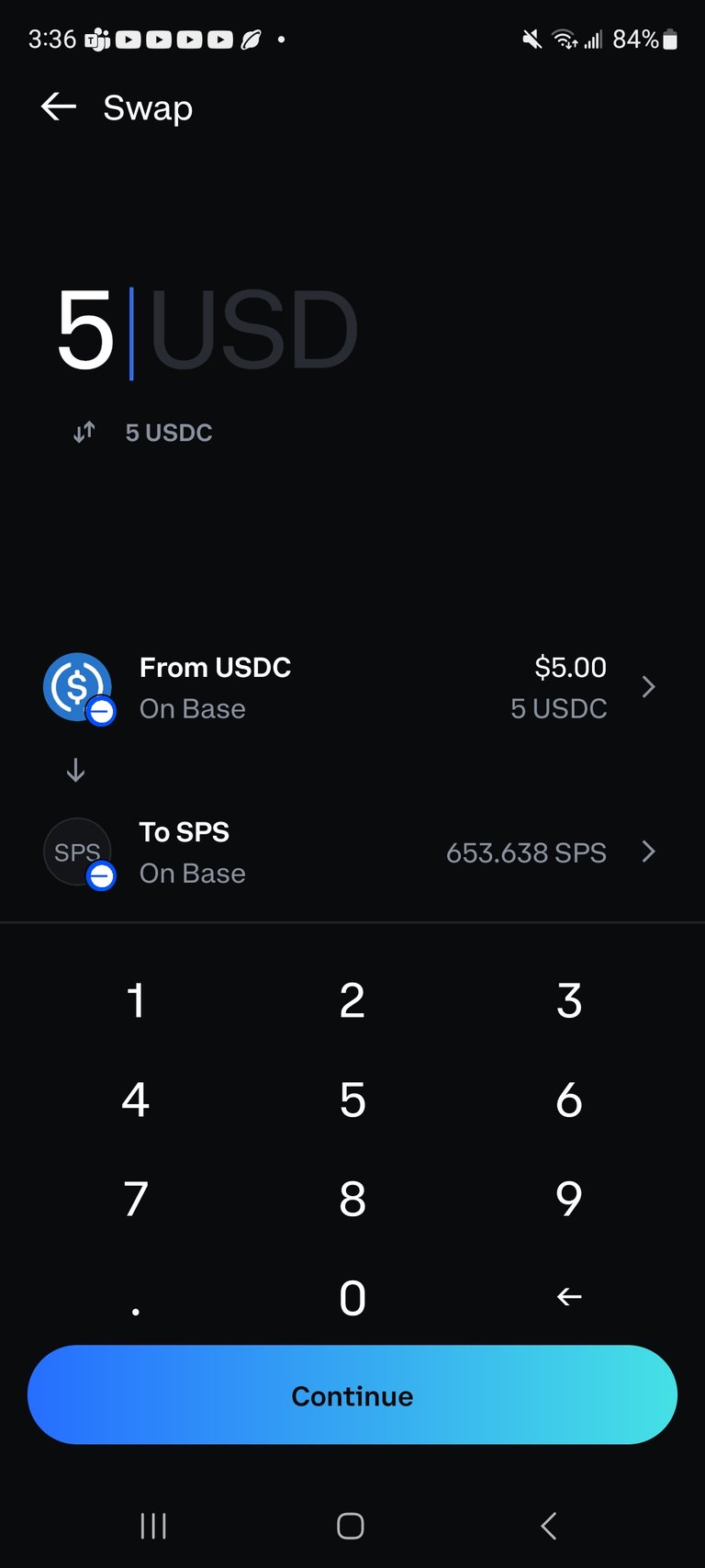
Task: Enter digit 2 on the keypad
Action: click(352, 1000)
